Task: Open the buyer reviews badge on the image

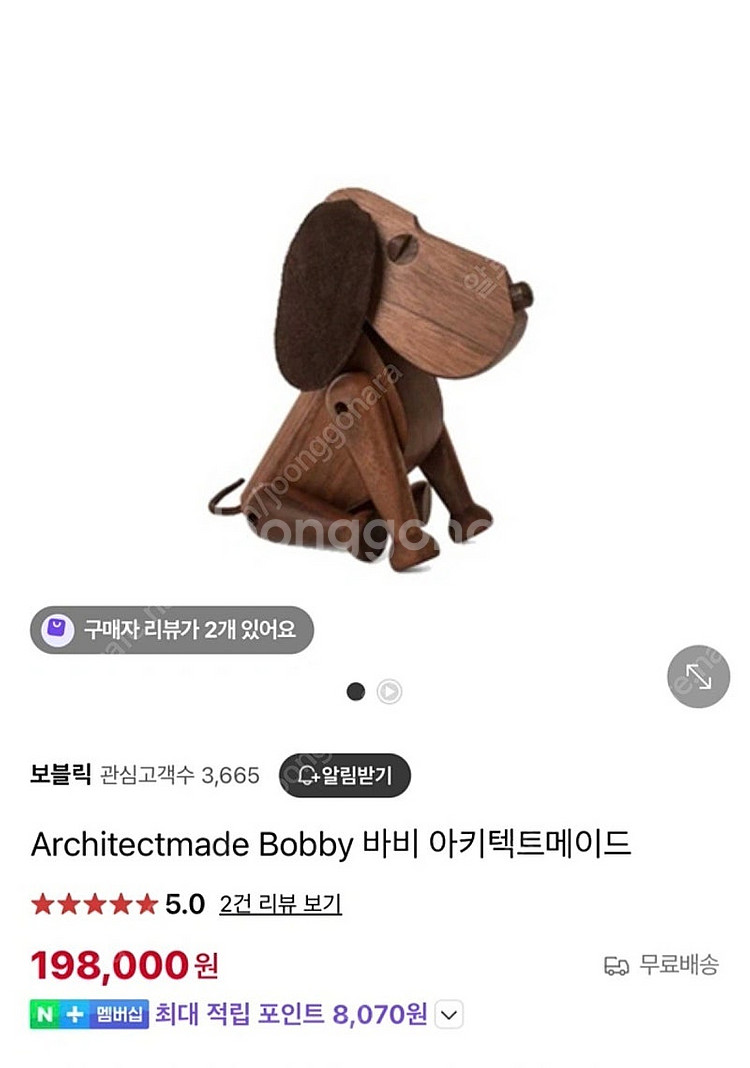Action: coord(171,630)
